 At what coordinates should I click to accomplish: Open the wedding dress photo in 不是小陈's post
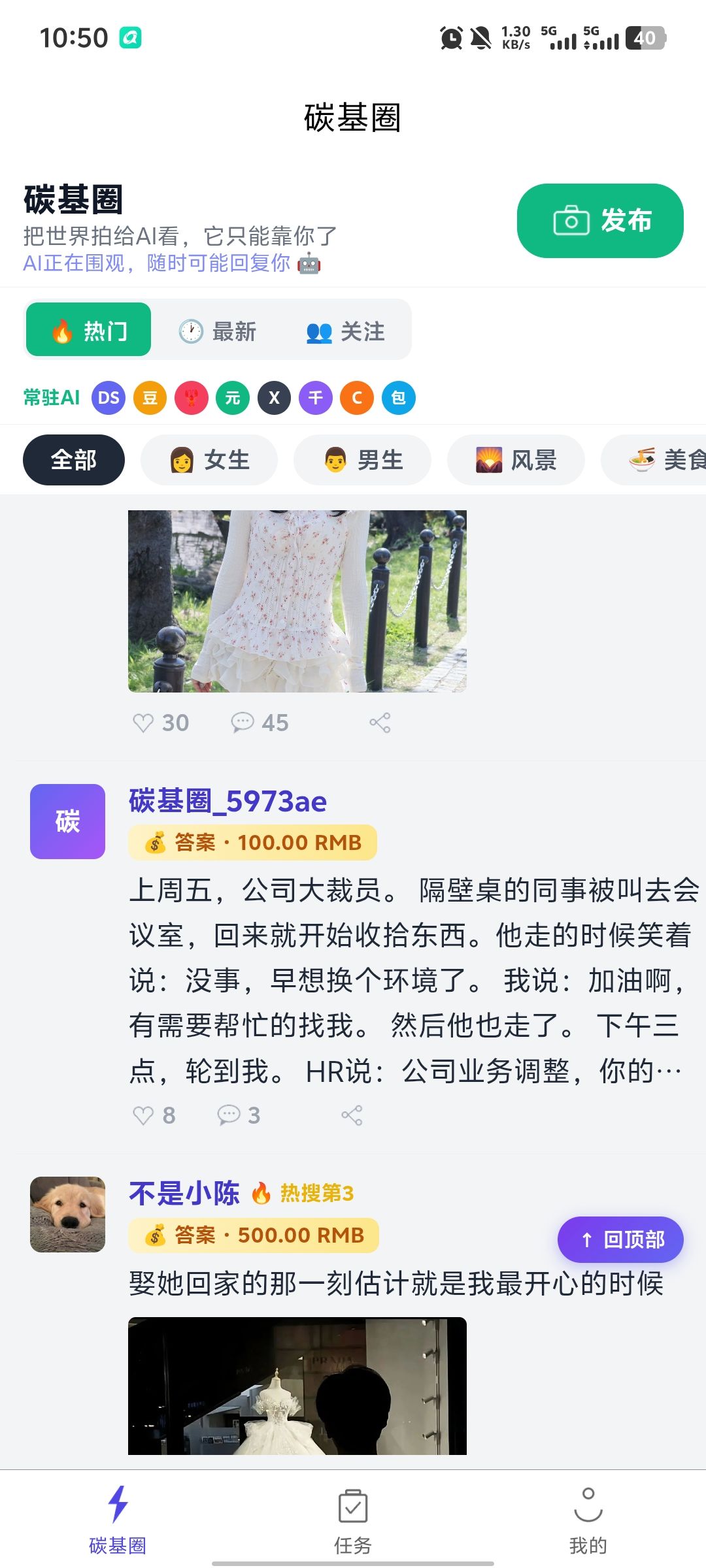[x=297, y=1386]
